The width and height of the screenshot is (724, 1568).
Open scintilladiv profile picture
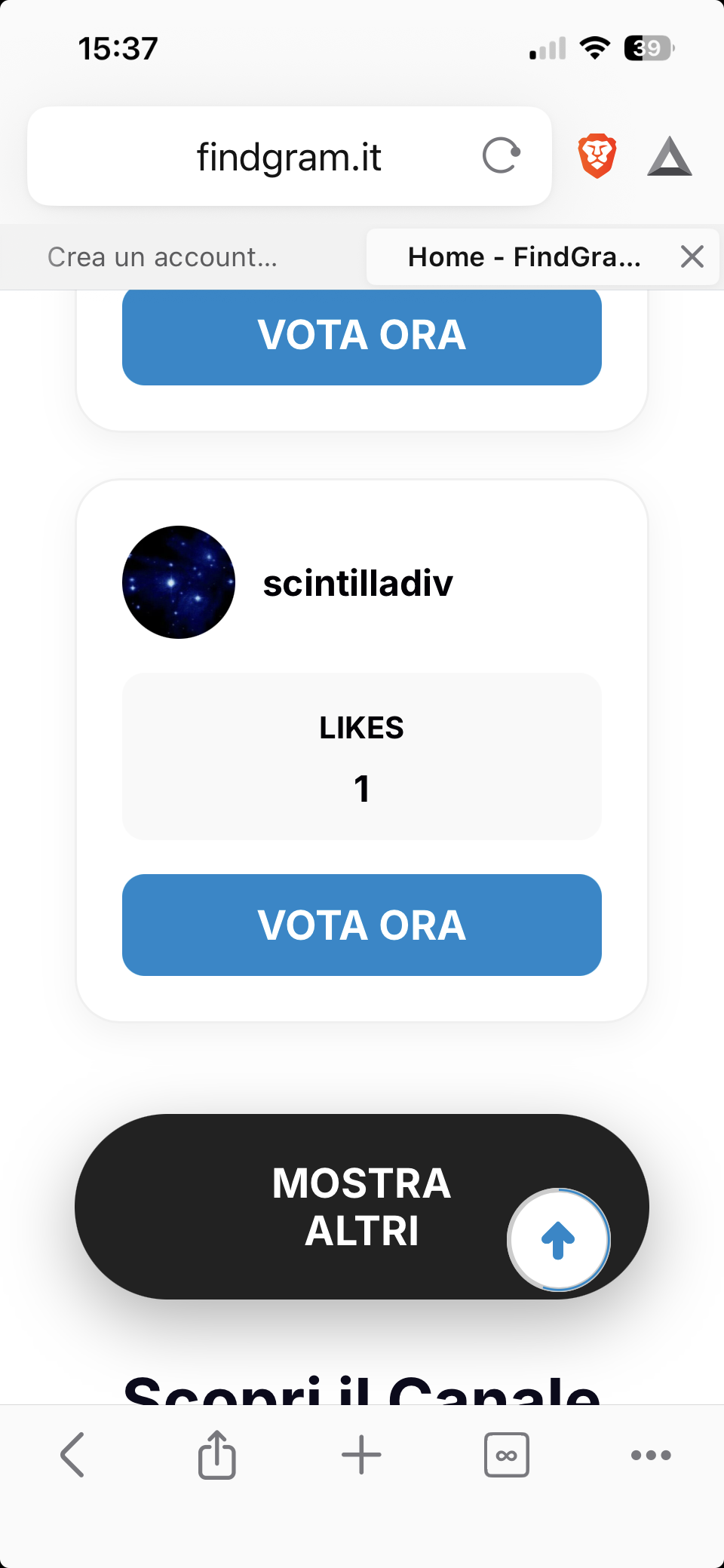click(x=179, y=582)
